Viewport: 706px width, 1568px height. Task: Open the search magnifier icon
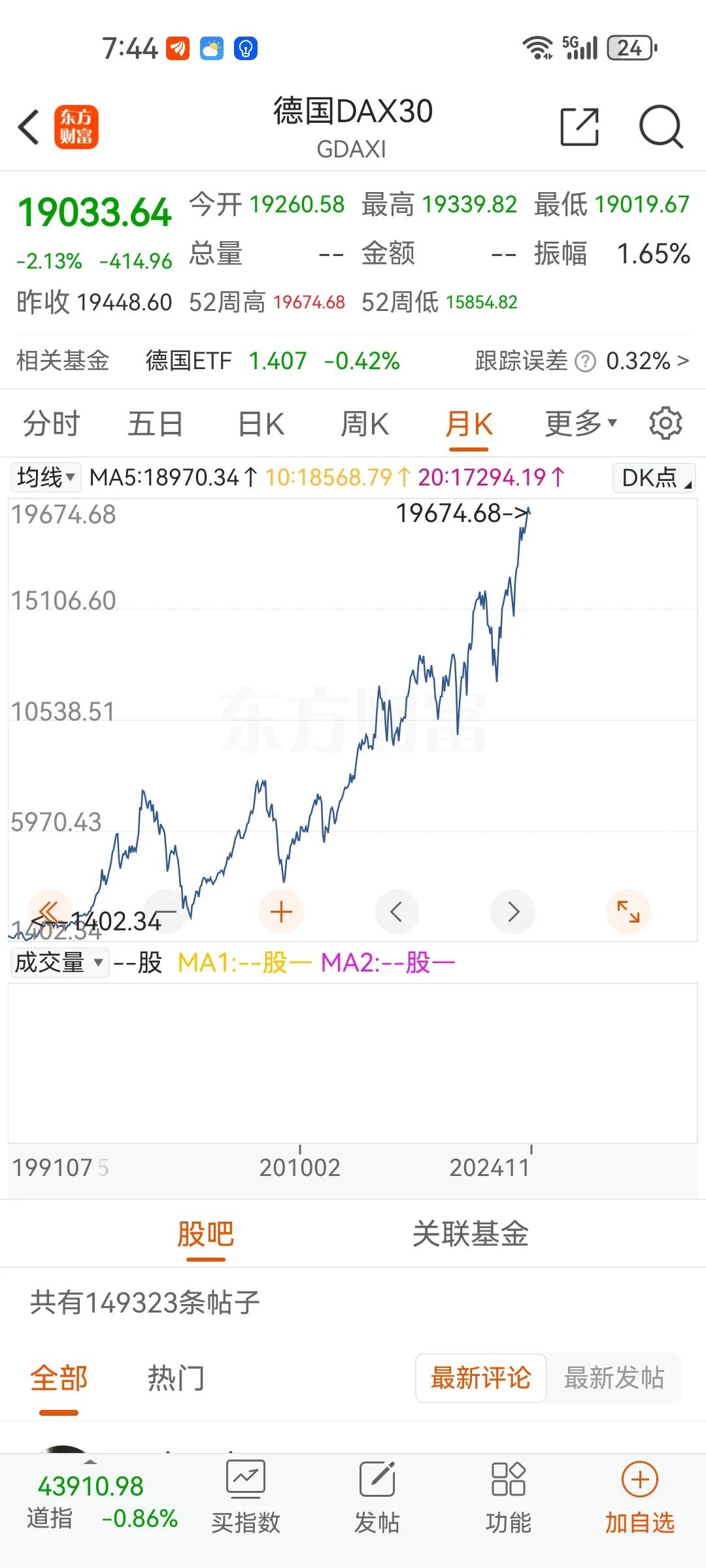tap(660, 127)
